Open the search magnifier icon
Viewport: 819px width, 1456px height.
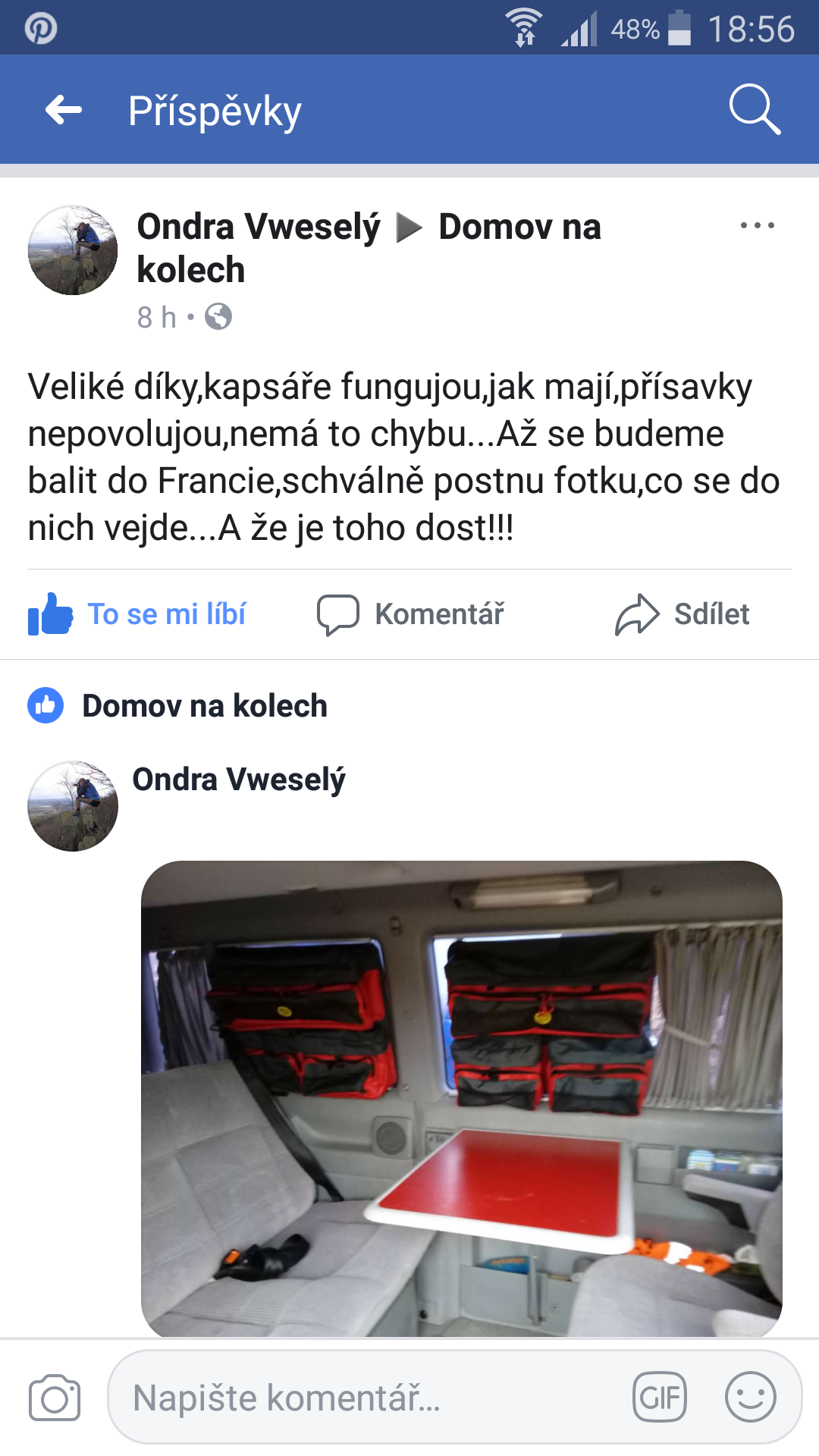click(754, 109)
